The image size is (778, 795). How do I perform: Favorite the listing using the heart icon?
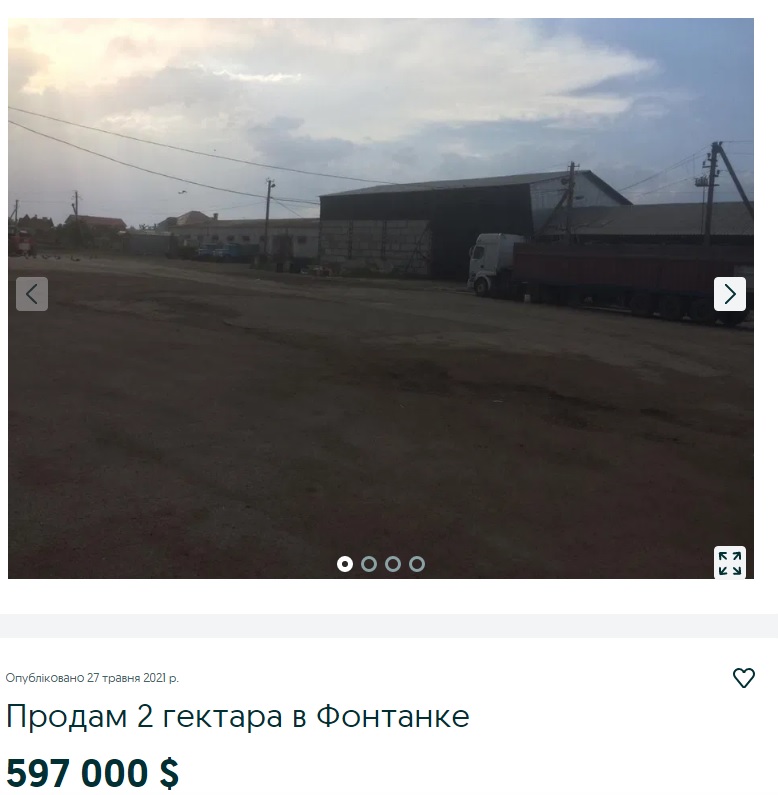click(744, 677)
